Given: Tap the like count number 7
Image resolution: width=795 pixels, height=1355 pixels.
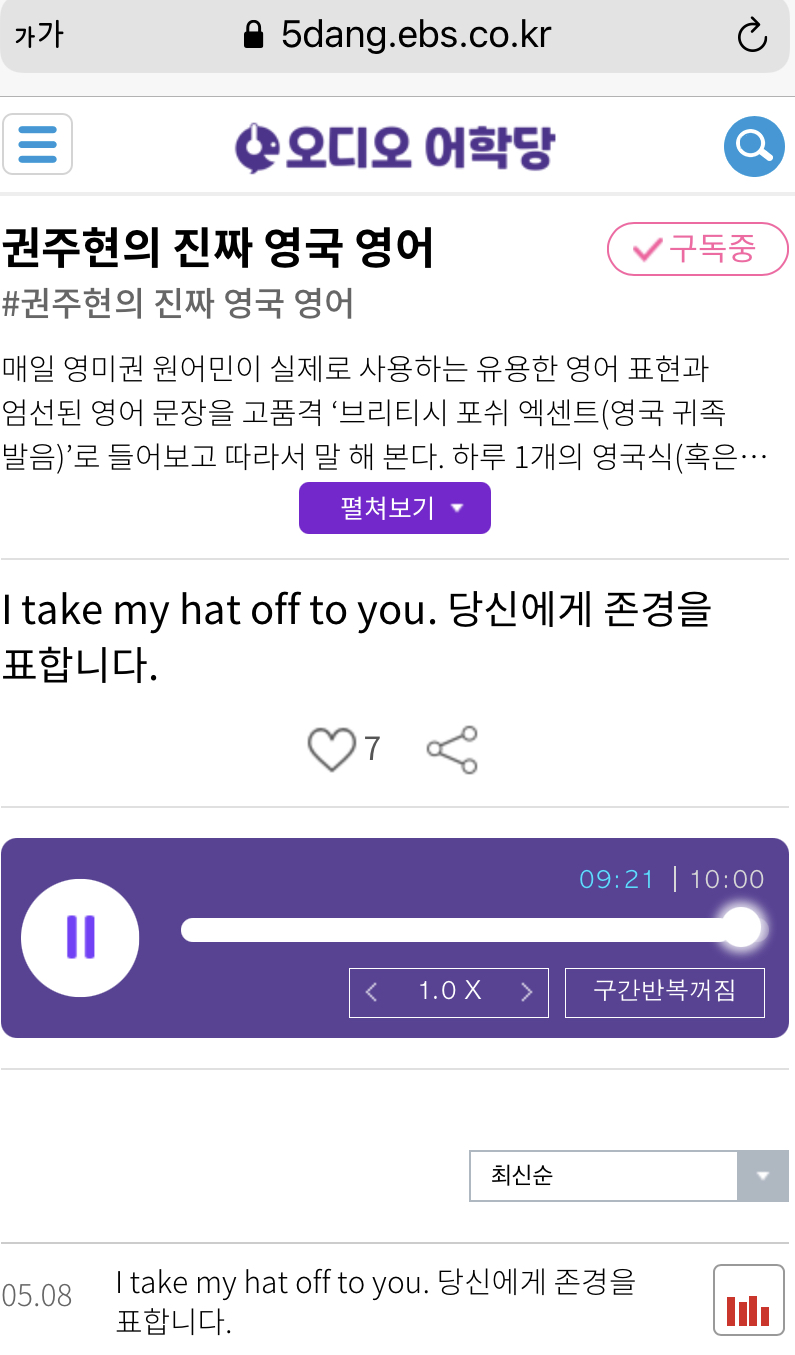Looking at the screenshot, I should tap(372, 748).
